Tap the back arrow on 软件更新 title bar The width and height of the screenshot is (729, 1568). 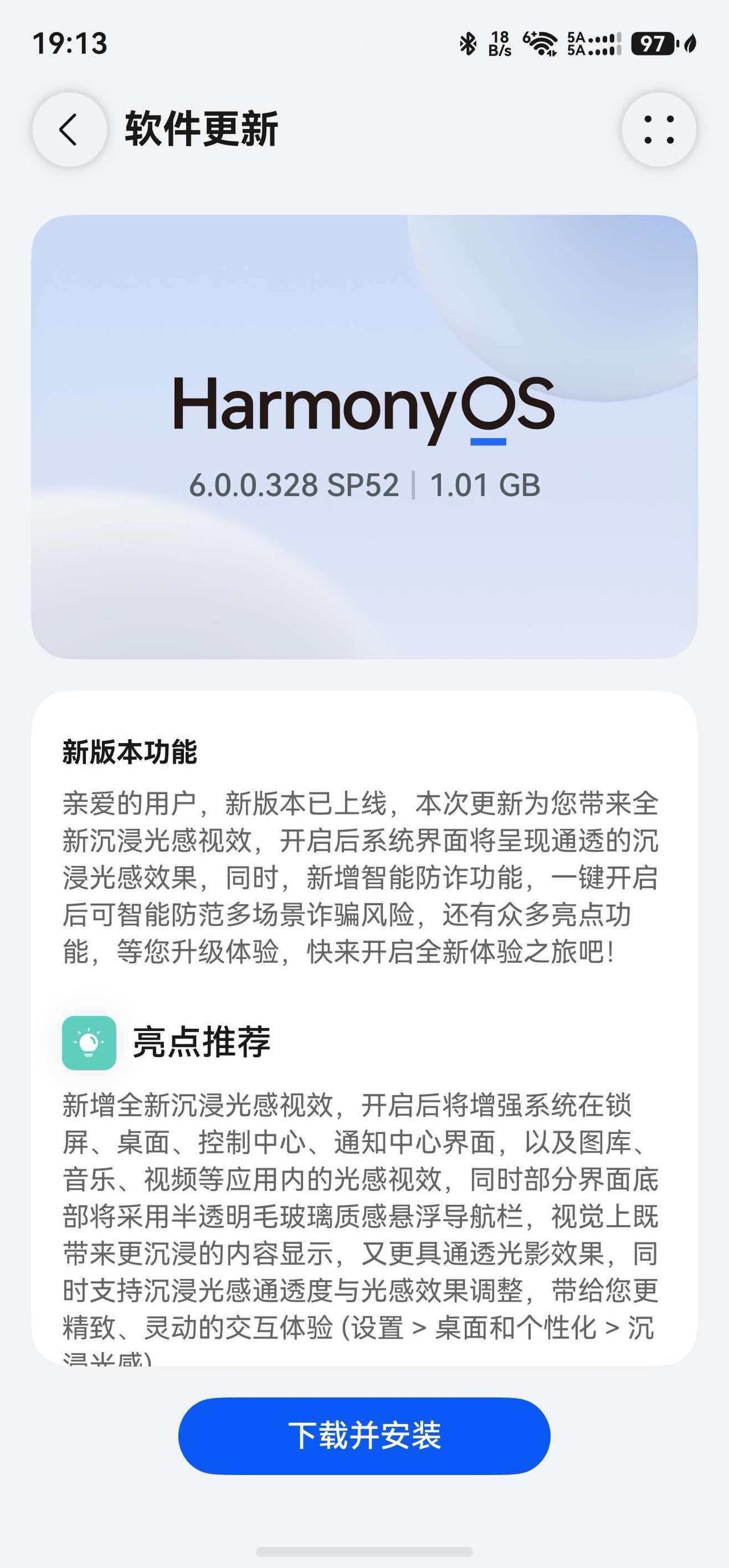(70, 129)
